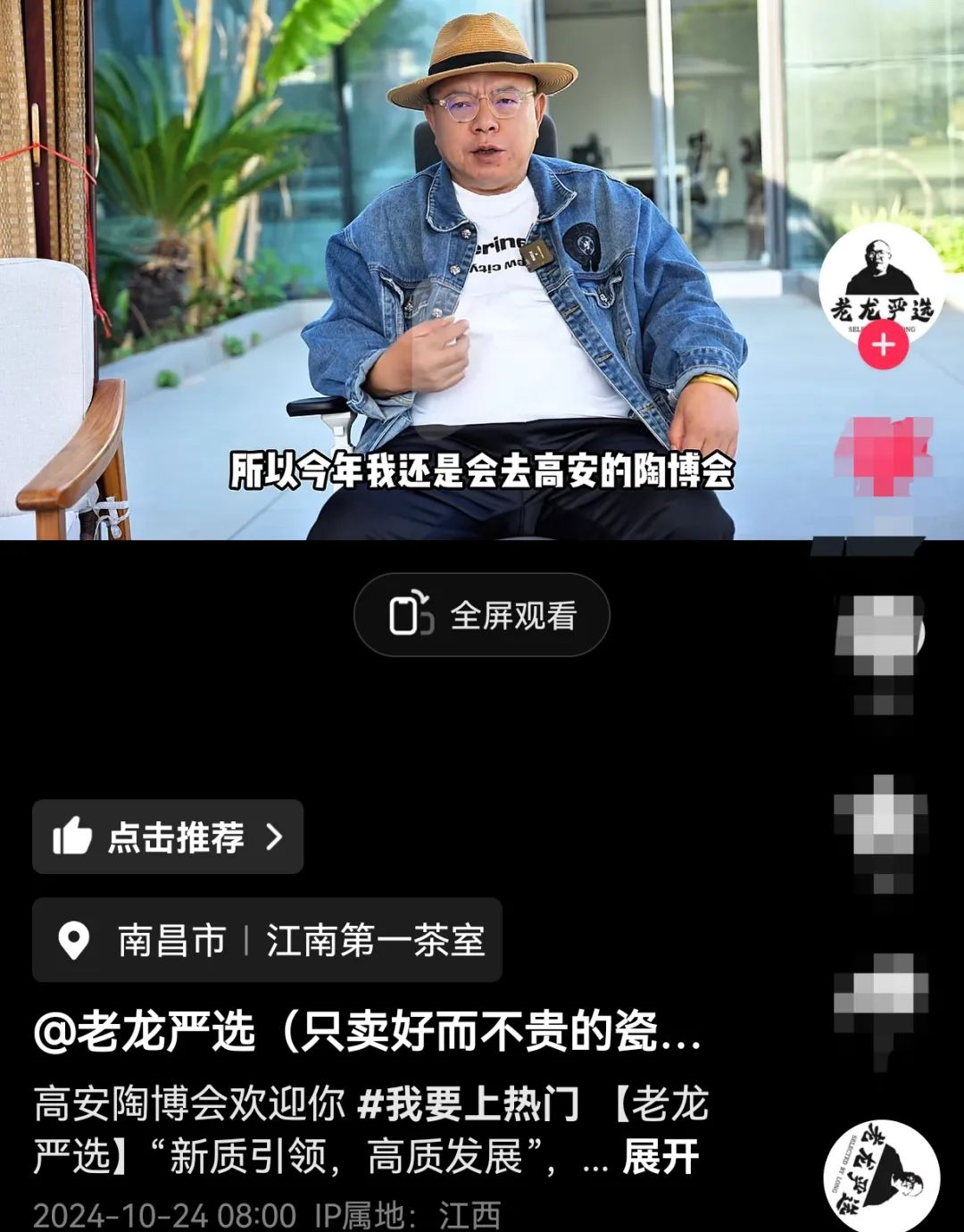
Task: Open the @老龙严选 account name
Action: click(x=145, y=1032)
